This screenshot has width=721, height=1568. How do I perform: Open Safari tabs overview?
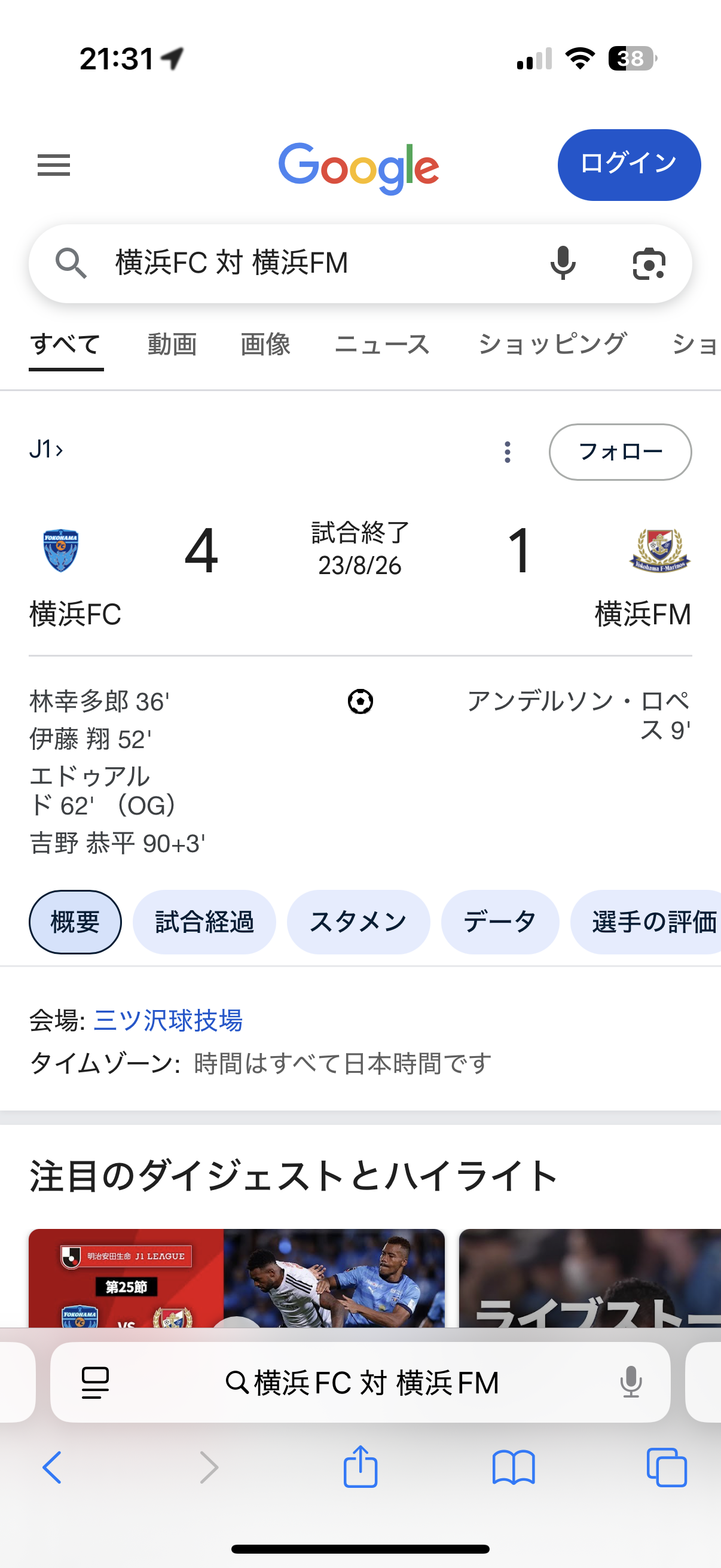667,1467
